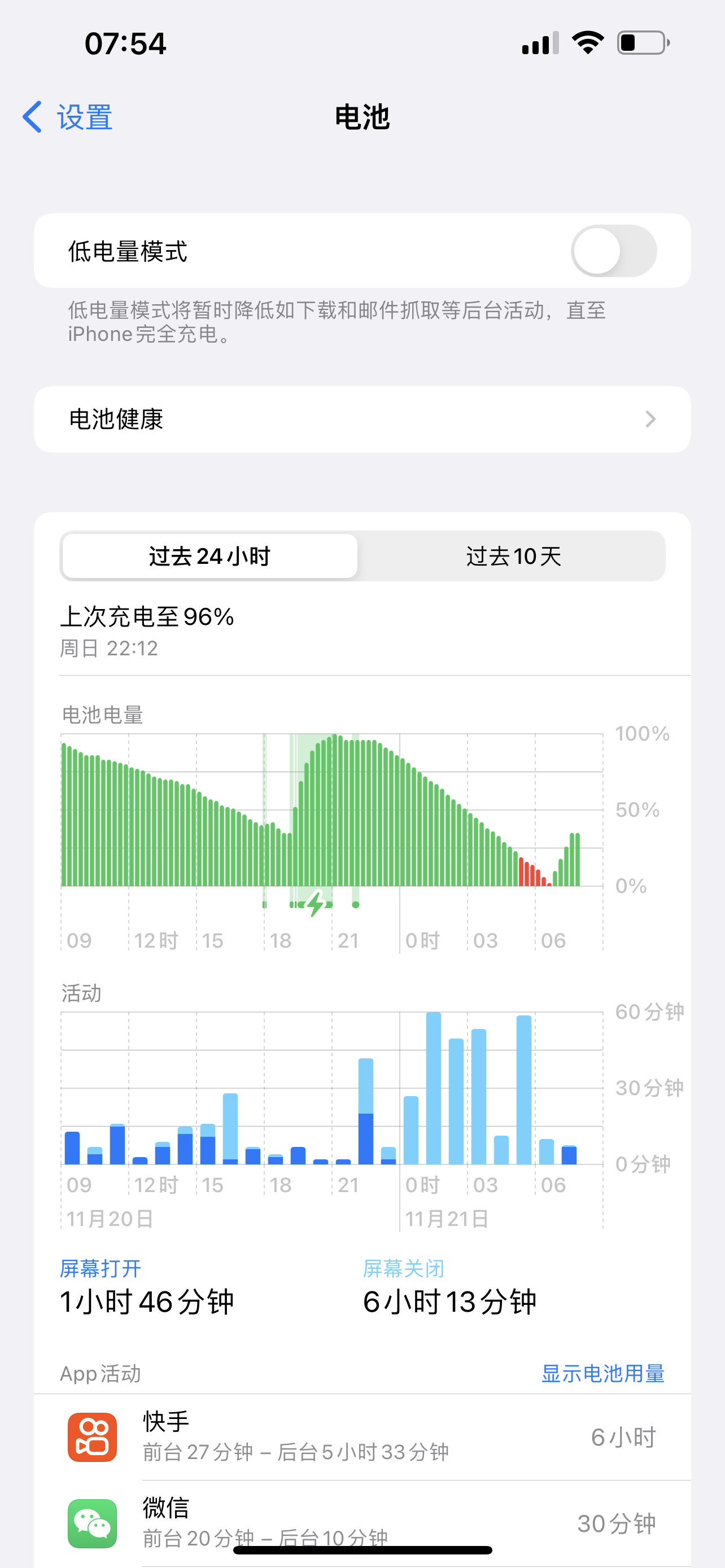The image size is (725, 1568).
Task: Open 快手 app activity row
Action: pyautogui.click(x=362, y=1437)
